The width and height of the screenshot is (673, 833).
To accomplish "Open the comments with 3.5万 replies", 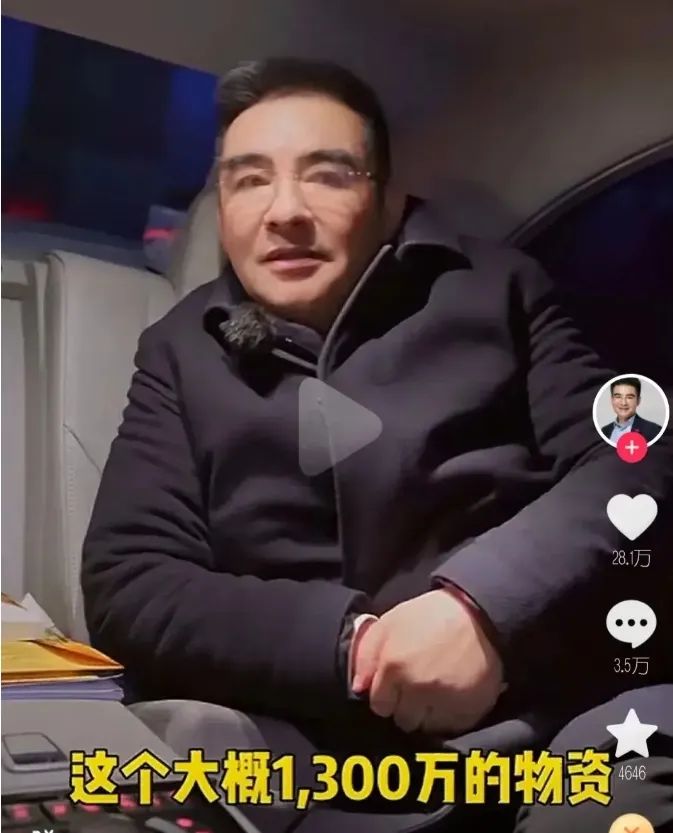I will (x=631, y=623).
